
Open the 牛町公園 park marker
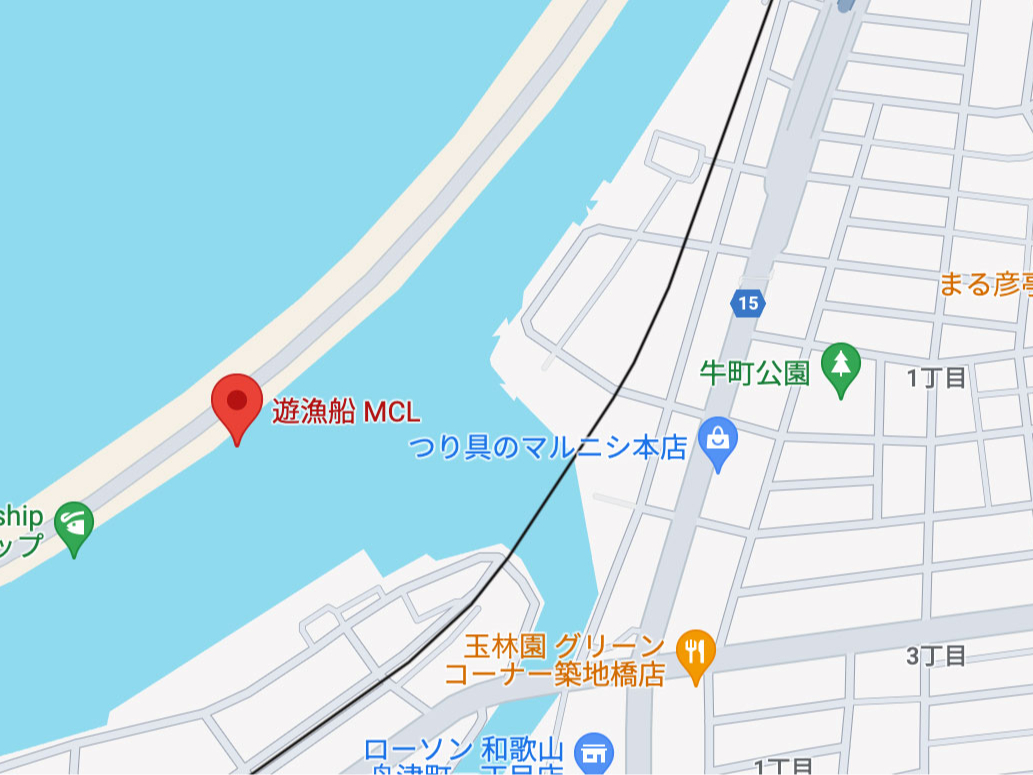pyautogui.click(x=841, y=366)
